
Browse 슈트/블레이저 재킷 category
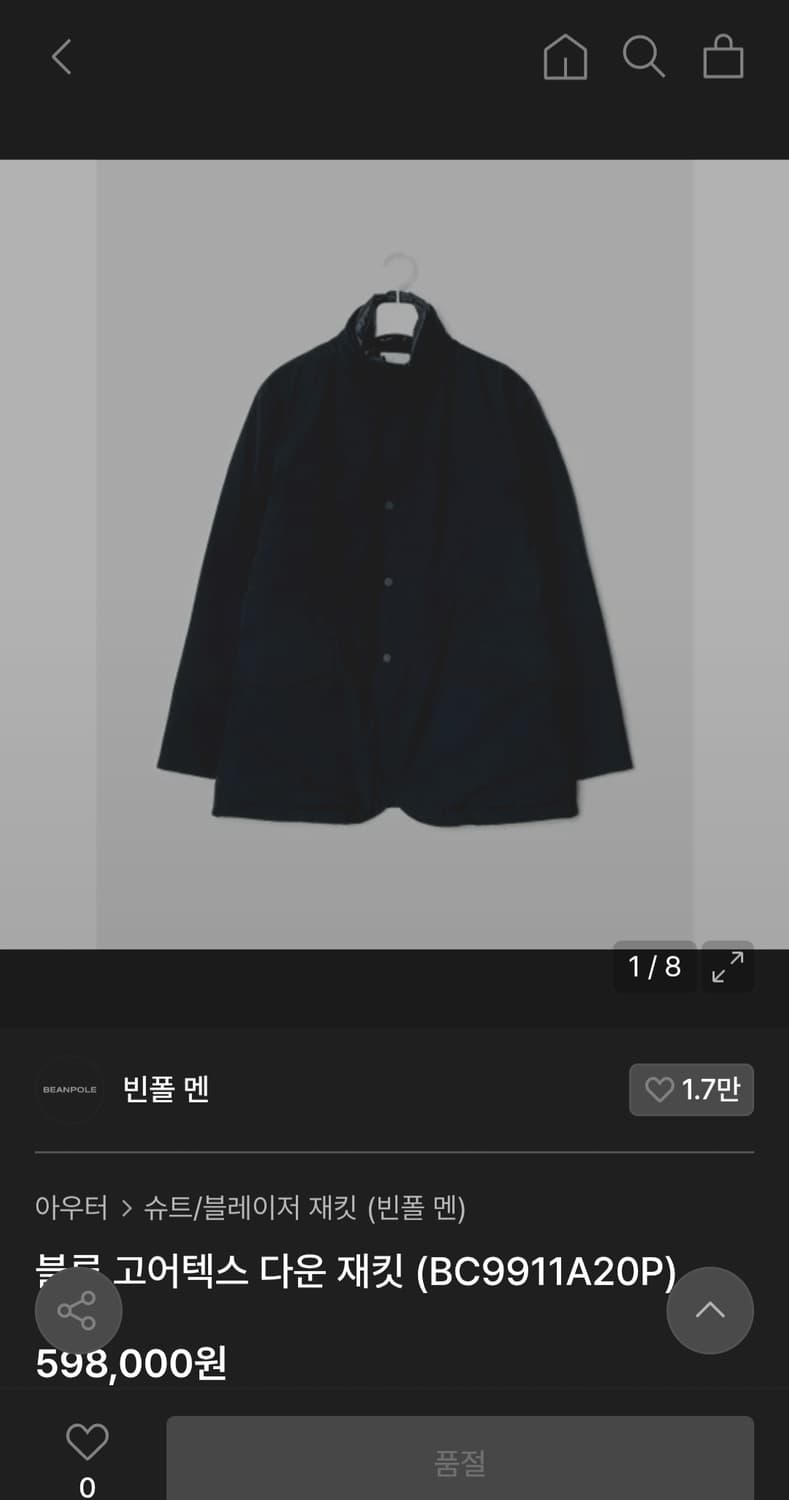point(251,1208)
